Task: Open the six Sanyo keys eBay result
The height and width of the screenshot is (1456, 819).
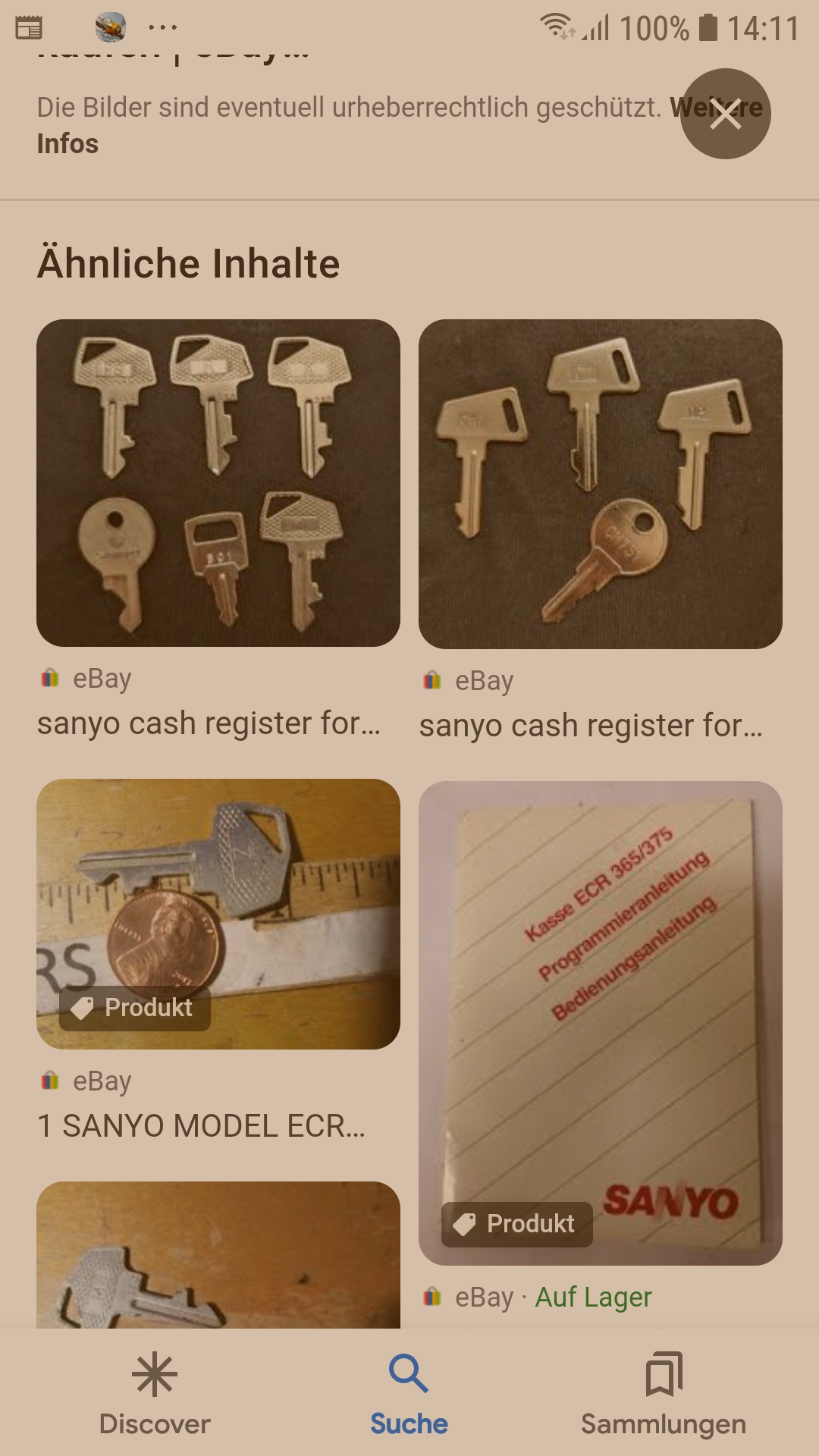Action: coord(218,483)
